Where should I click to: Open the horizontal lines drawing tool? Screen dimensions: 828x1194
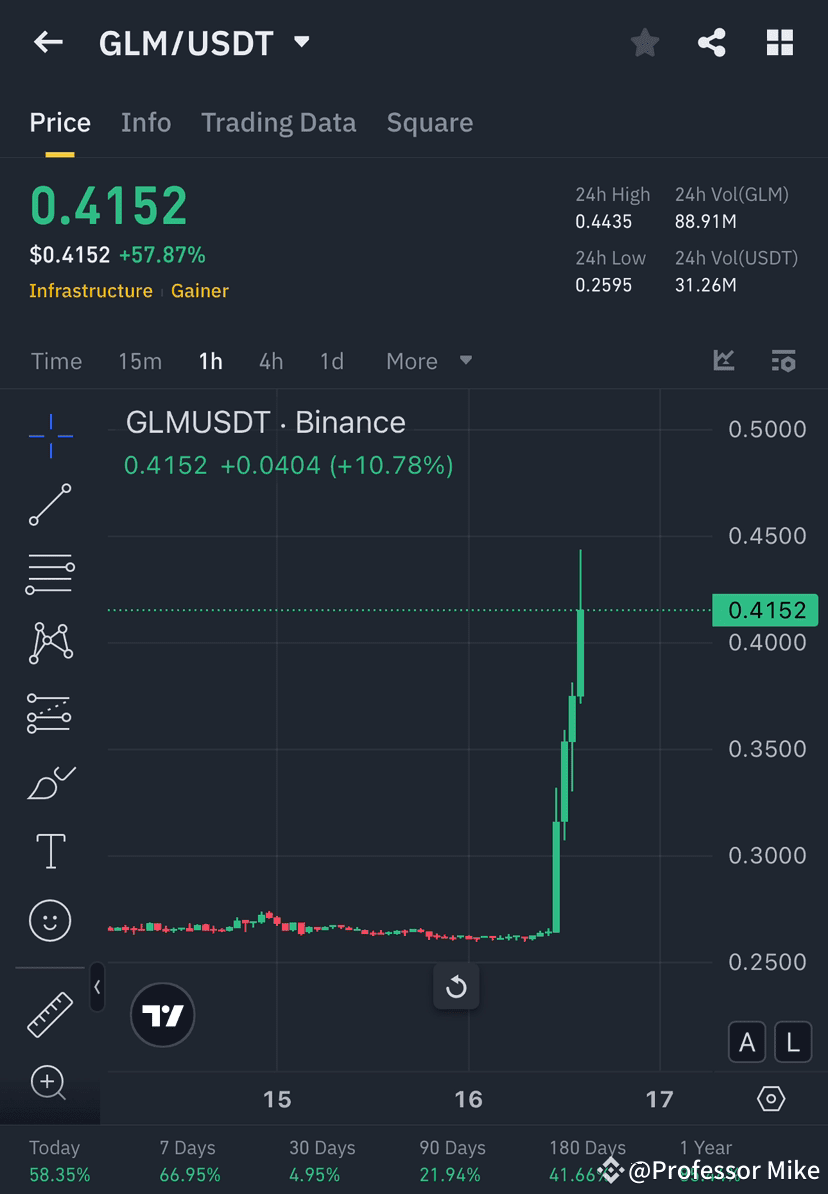[50, 574]
